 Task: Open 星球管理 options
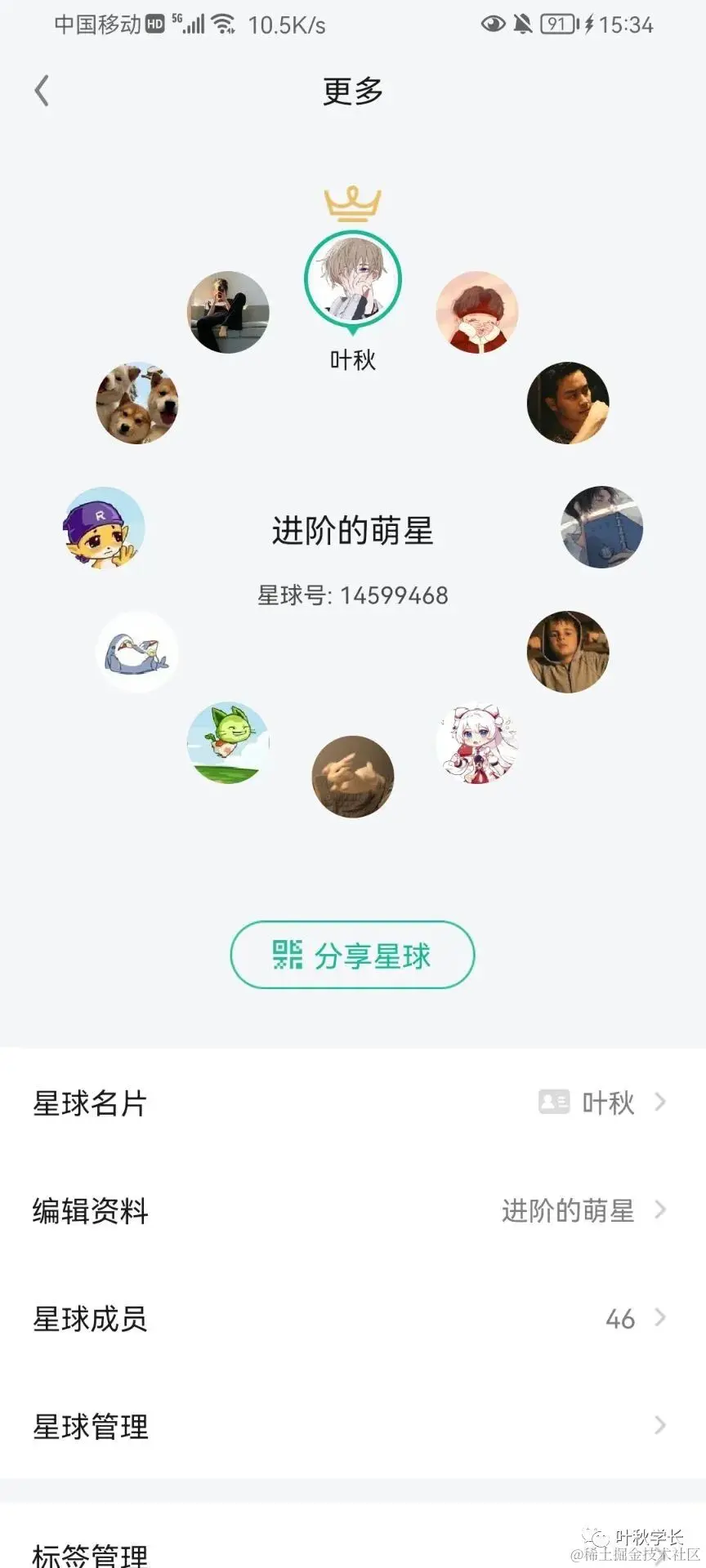[x=351, y=1426]
